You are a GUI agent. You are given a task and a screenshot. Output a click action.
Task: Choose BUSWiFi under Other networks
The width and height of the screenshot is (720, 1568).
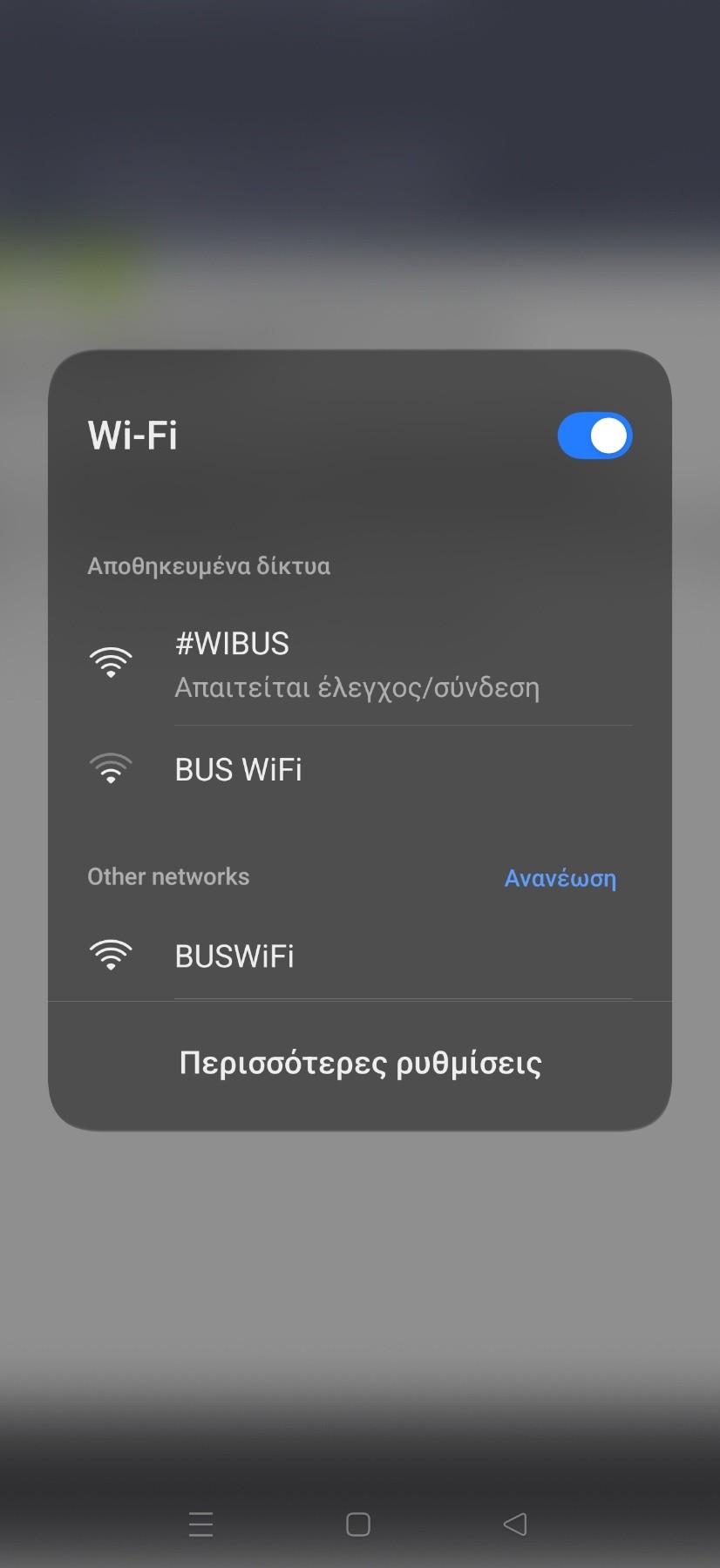(x=360, y=956)
